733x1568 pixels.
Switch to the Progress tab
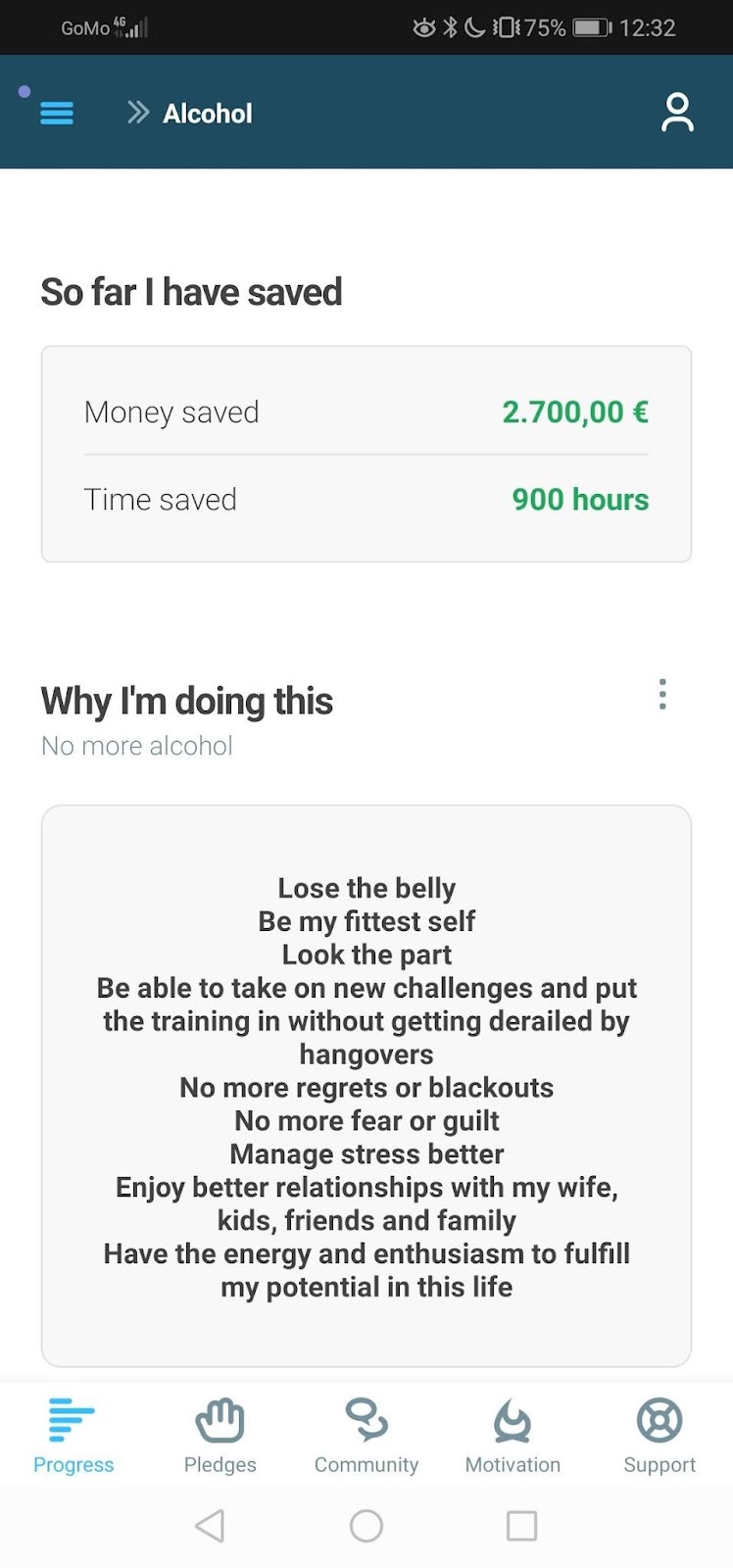point(73,1436)
